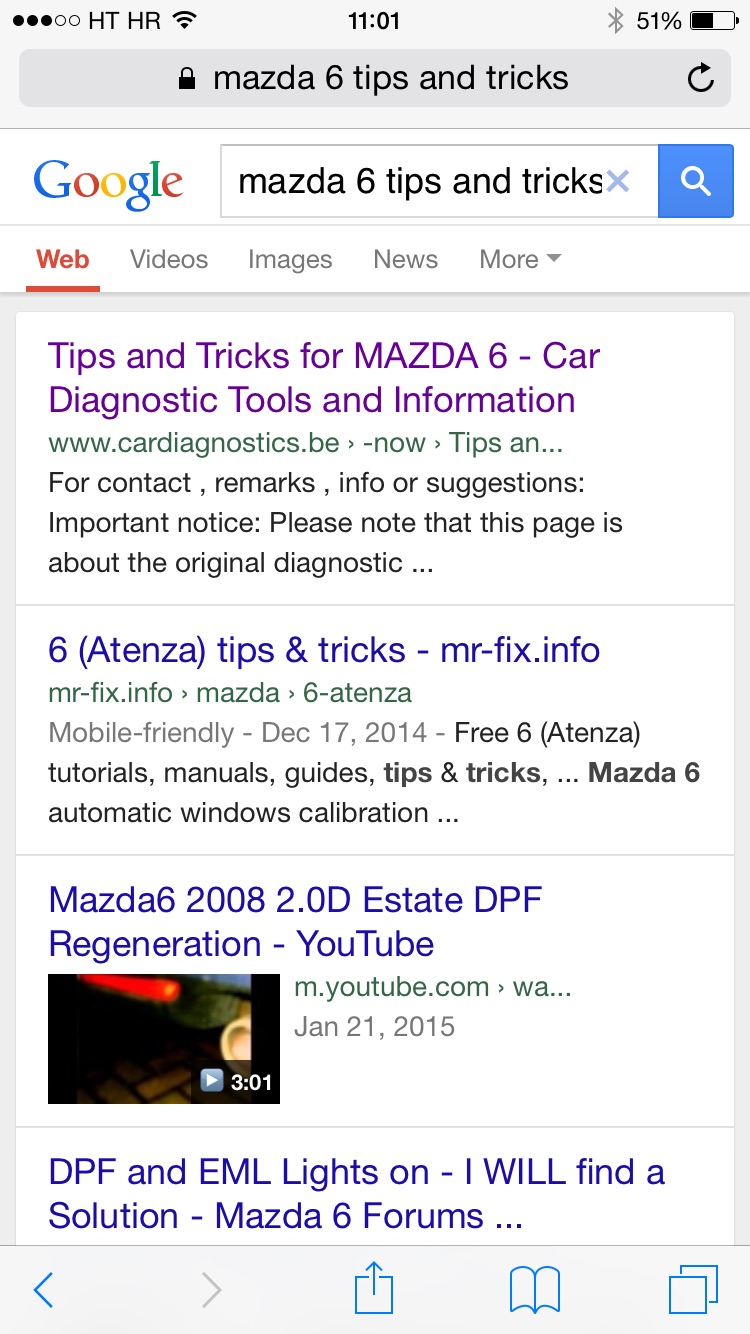Expand the More dropdown

520,260
